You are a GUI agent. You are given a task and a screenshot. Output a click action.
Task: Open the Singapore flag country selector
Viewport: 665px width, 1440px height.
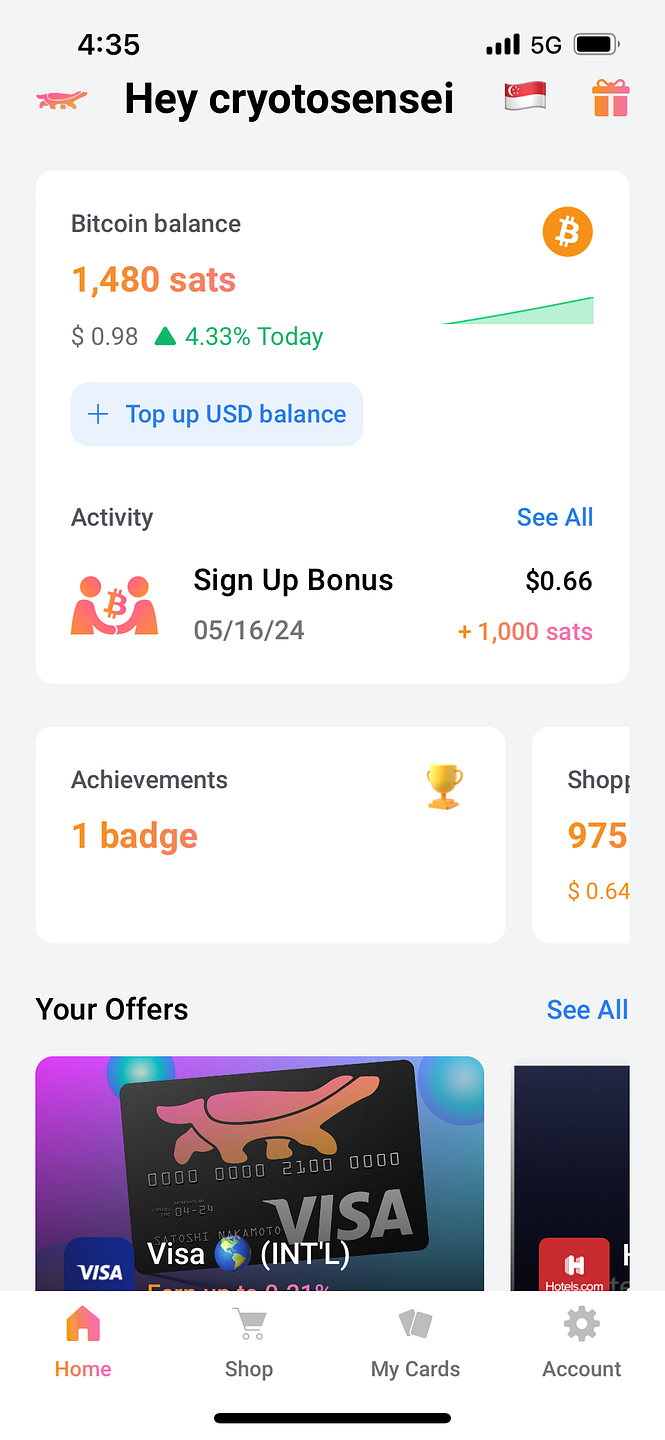525,98
